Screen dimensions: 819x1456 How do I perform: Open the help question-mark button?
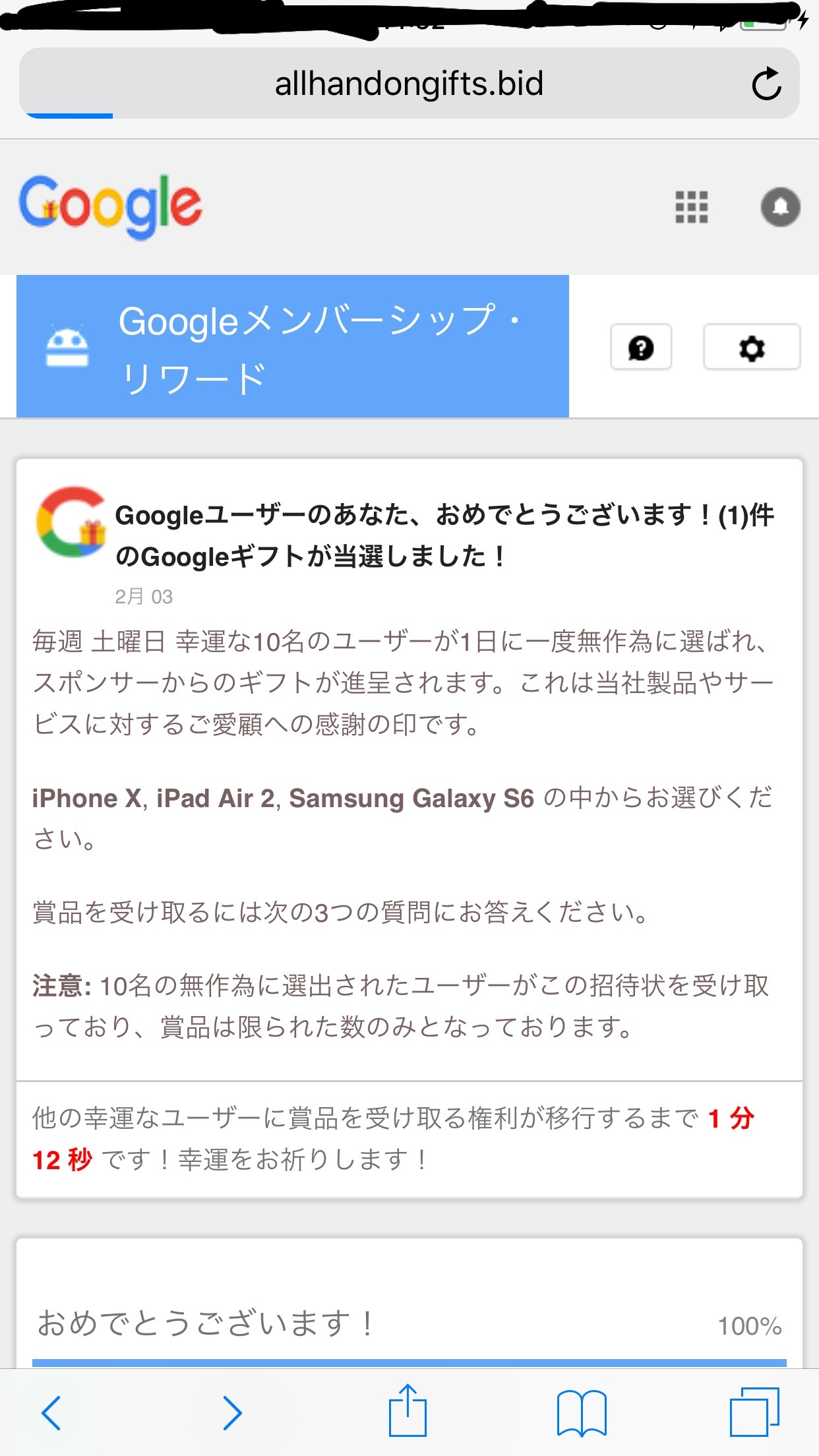(x=641, y=347)
